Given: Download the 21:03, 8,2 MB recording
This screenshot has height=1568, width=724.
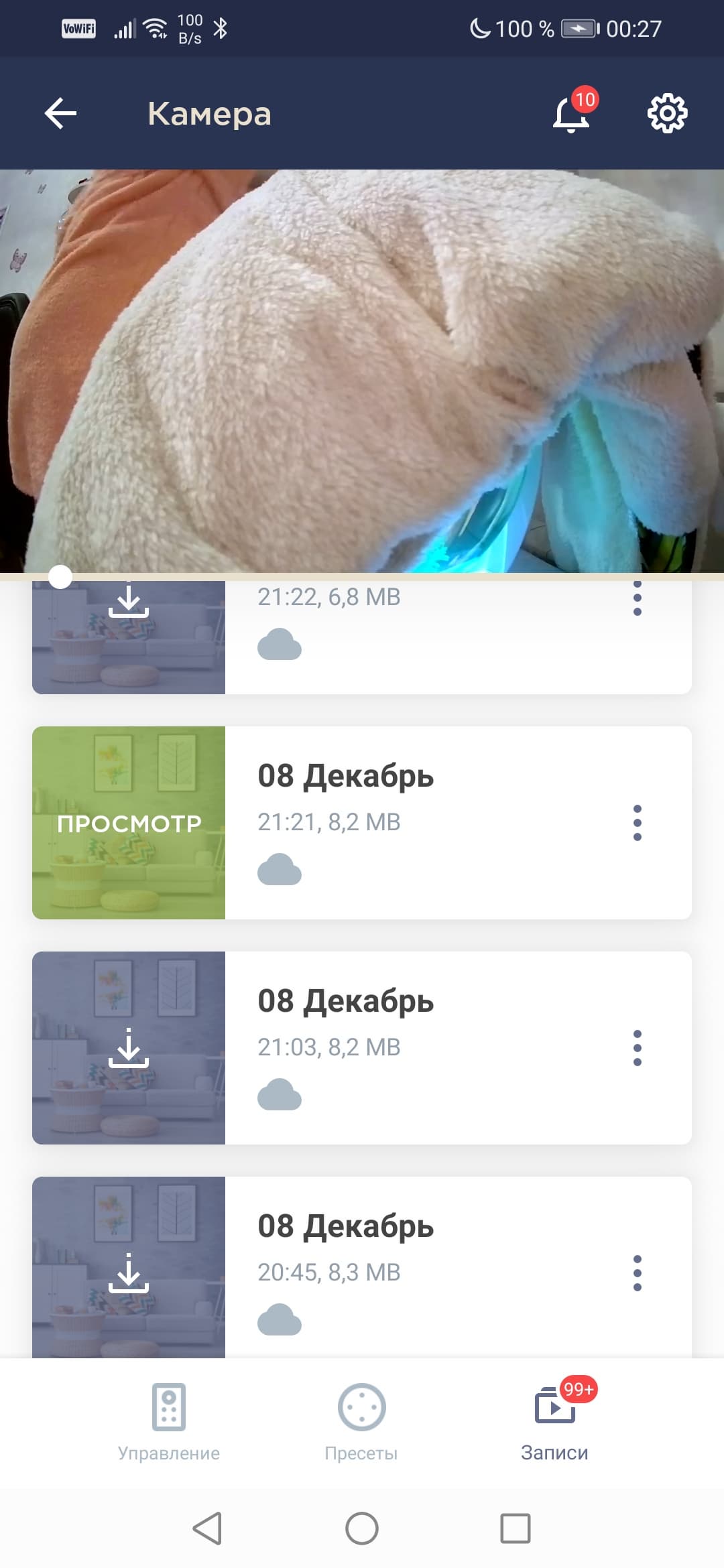Looking at the screenshot, I should point(128,1048).
